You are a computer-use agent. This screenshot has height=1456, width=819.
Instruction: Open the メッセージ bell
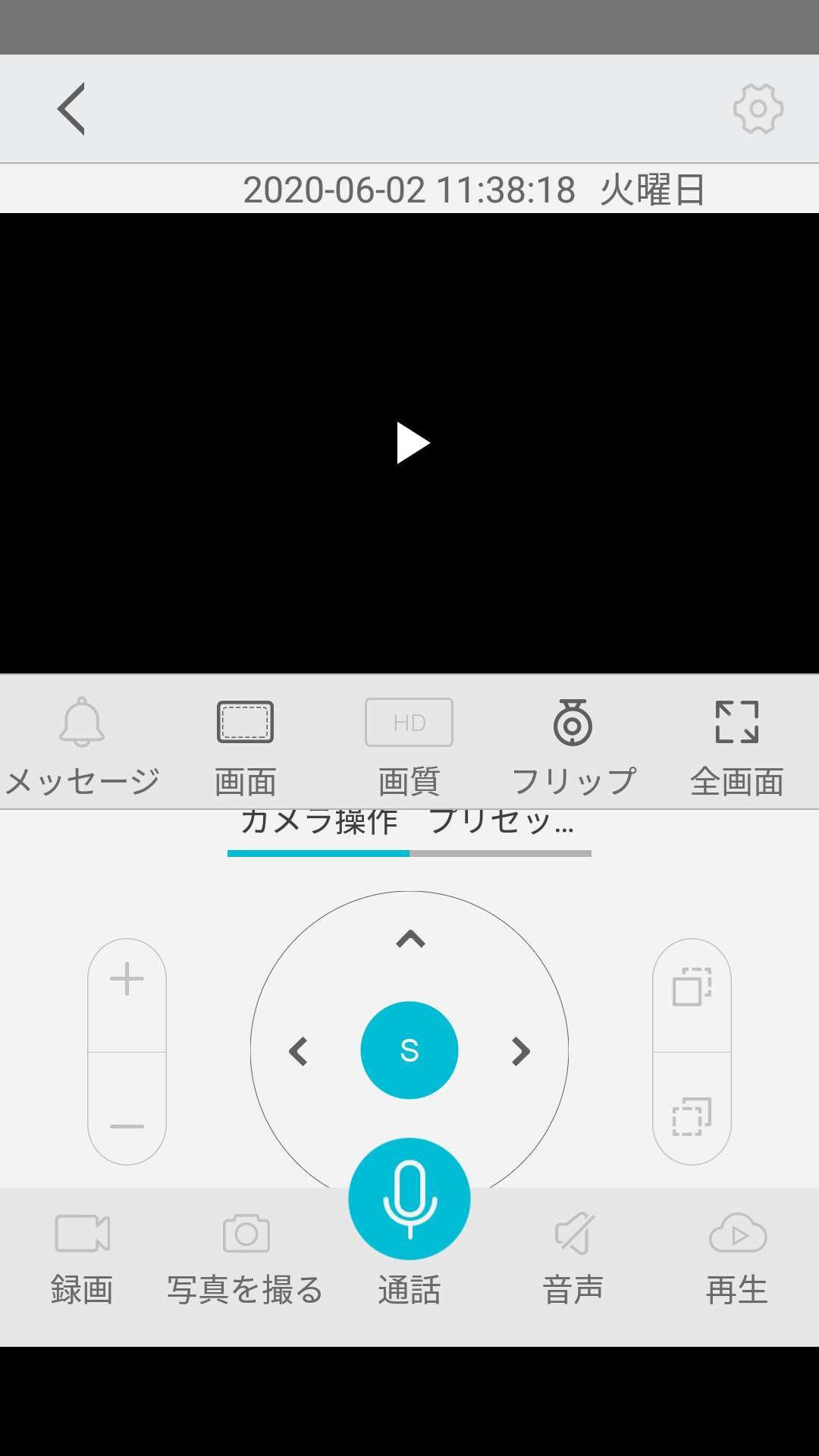pyautogui.click(x=82, y=746)
